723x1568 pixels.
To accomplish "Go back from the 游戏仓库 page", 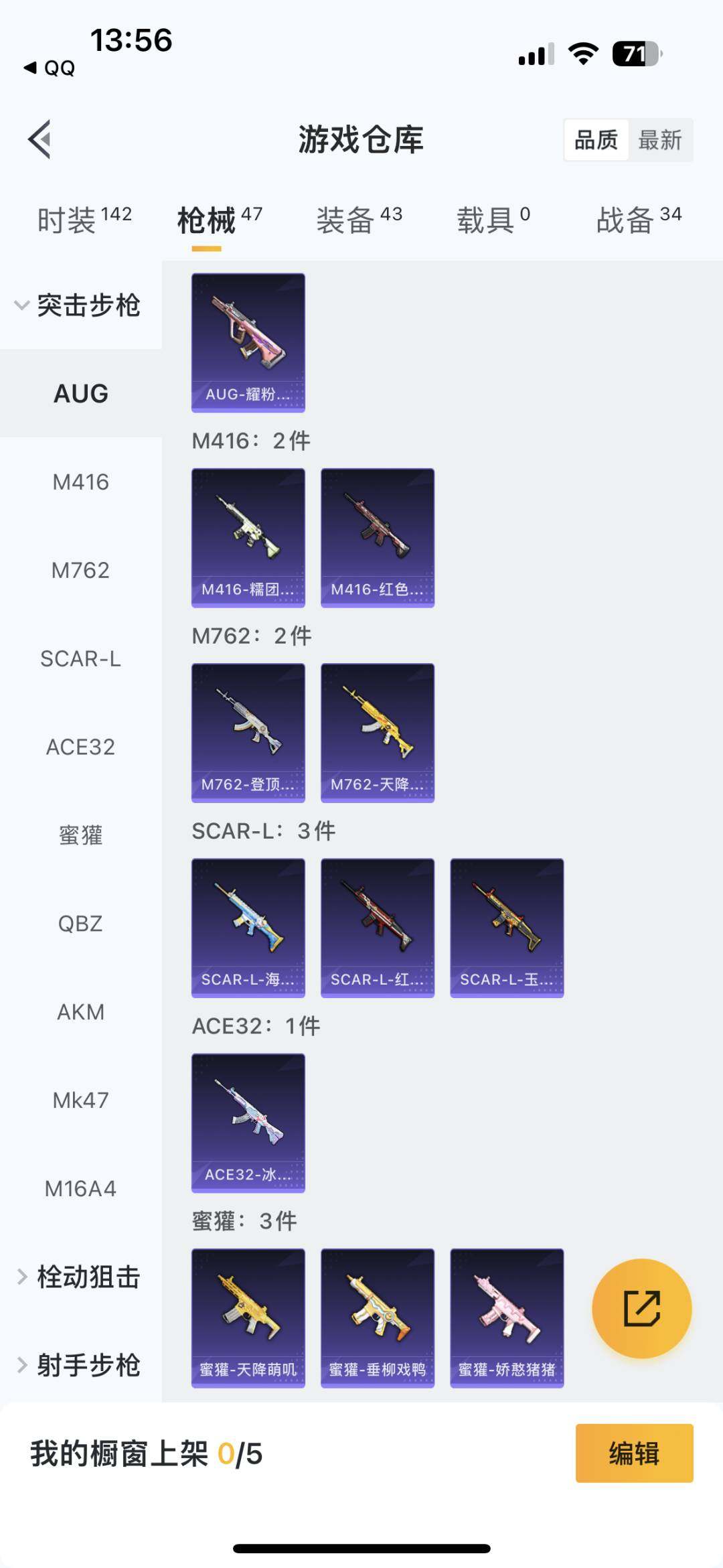I will (40, 139).
